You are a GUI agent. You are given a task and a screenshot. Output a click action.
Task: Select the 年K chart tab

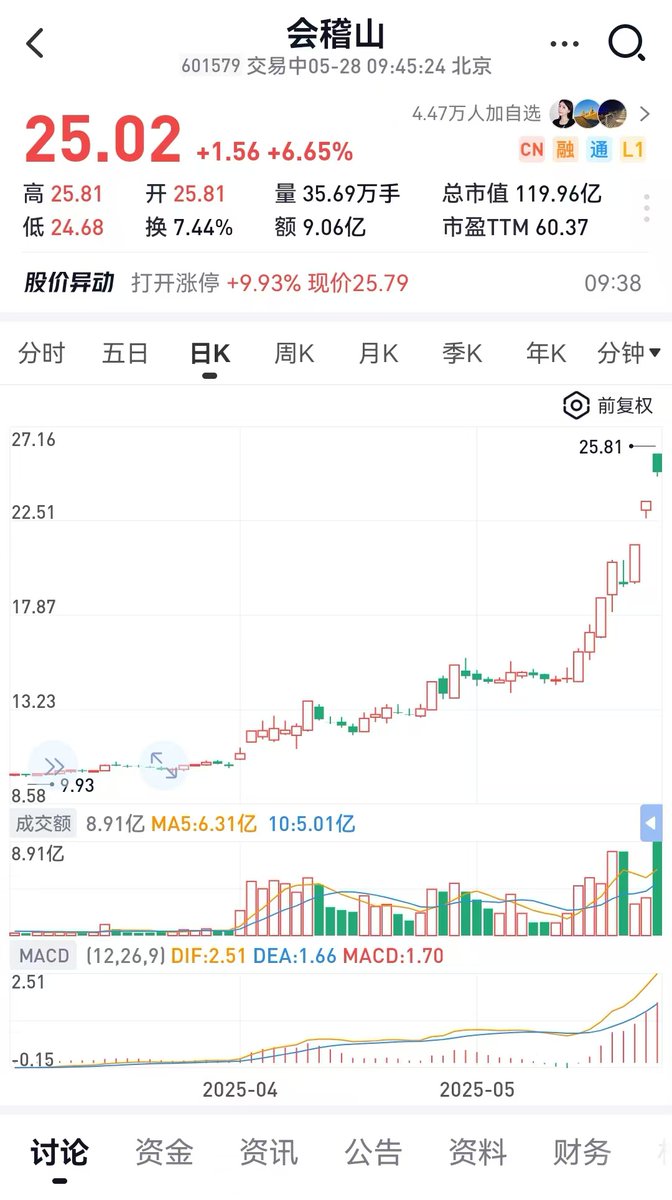[546, 353]
